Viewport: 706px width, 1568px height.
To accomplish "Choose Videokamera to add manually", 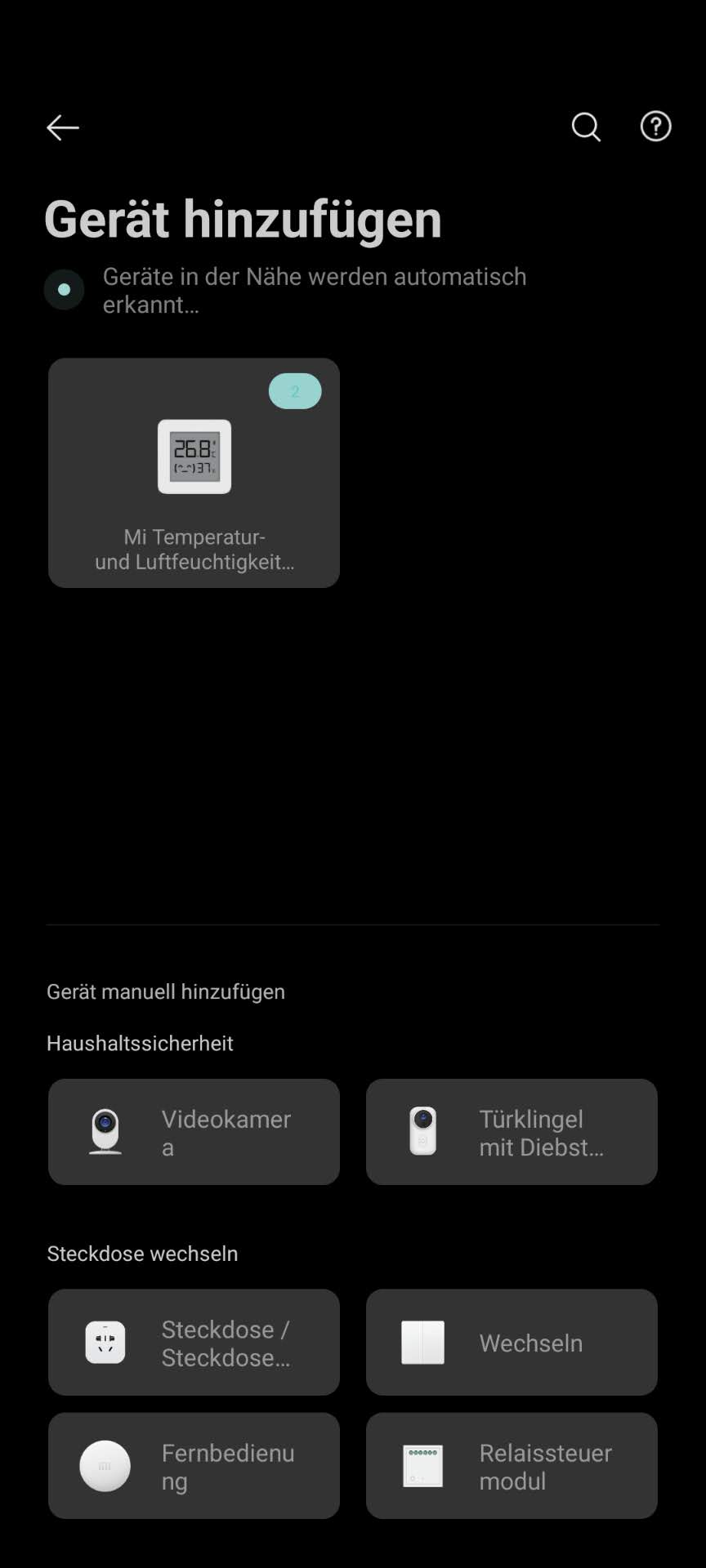I will (x=194, y=1132).
